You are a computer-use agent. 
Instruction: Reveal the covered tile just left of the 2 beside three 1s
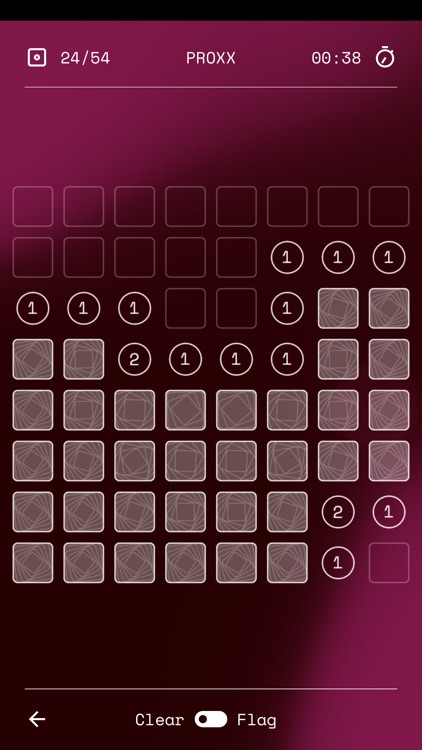click(84, 359)
